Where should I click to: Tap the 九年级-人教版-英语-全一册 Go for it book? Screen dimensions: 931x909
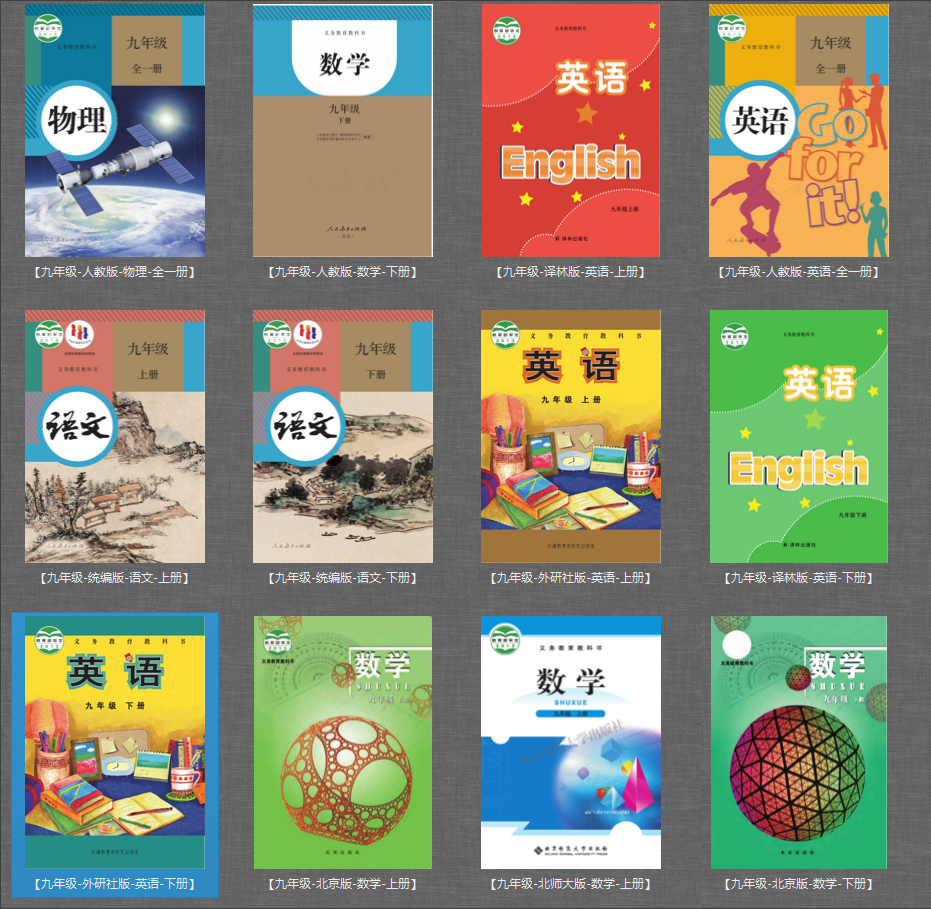pyautogui.click(x=798, y=130)
